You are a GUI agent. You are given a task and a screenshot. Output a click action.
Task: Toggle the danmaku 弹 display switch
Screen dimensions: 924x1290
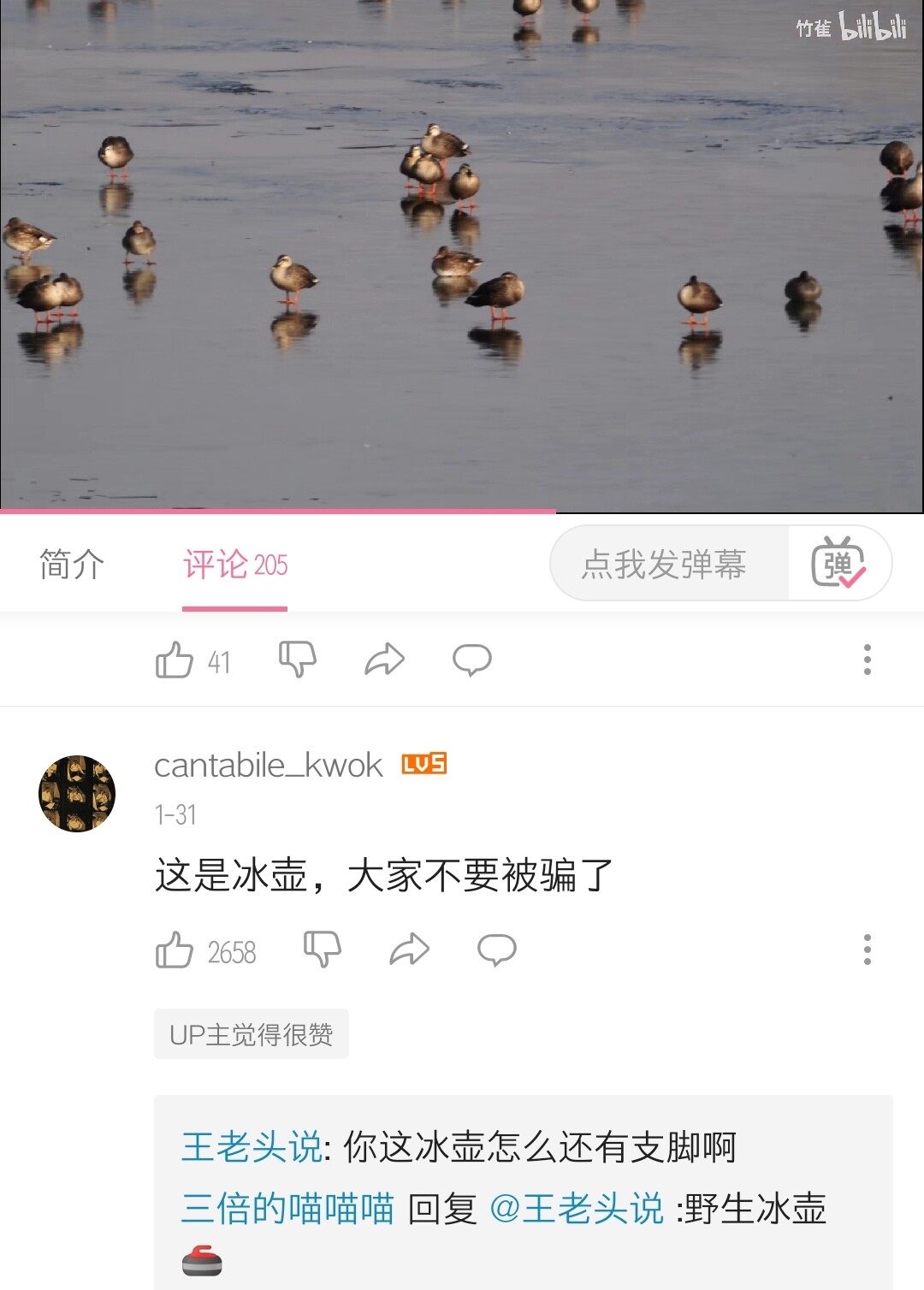tap(838, 563)
